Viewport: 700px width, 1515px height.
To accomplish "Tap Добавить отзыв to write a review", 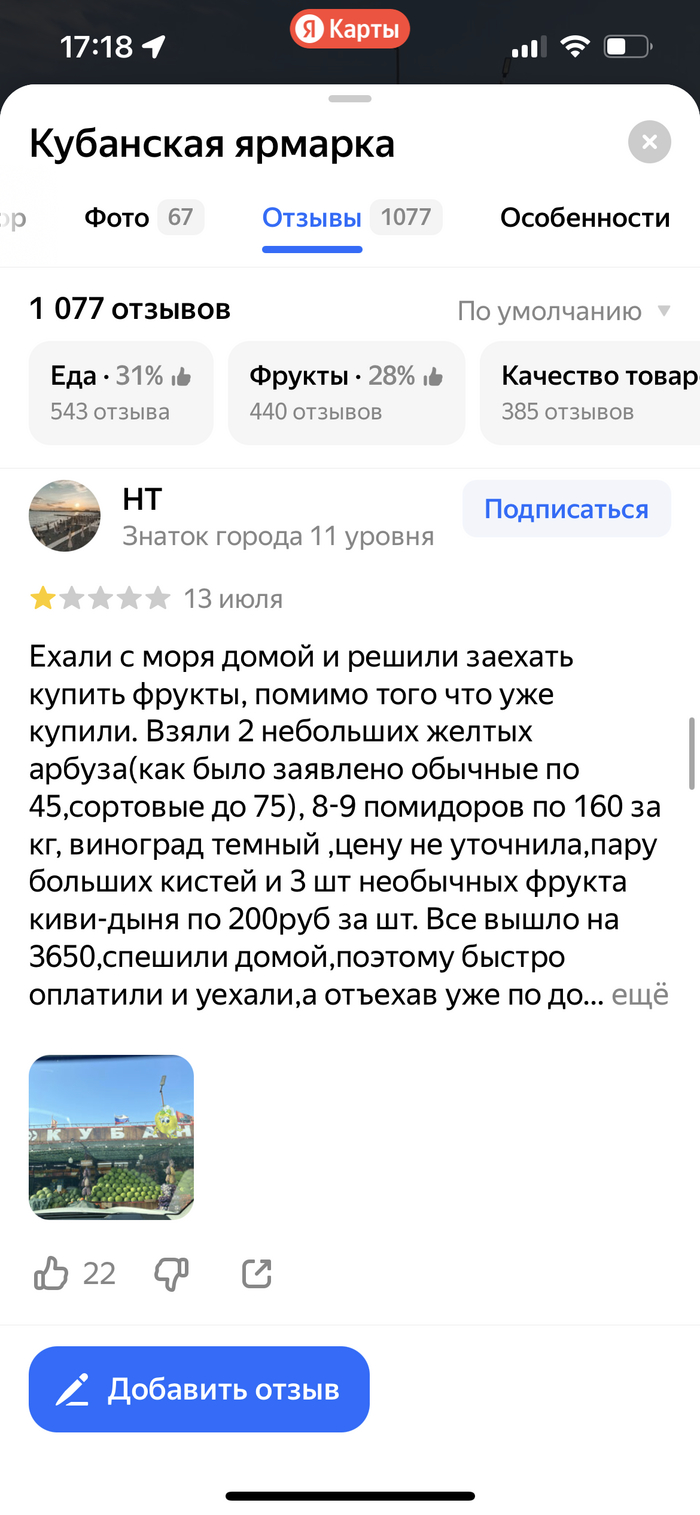I will pyautogui.click(x=199, y=1389).
